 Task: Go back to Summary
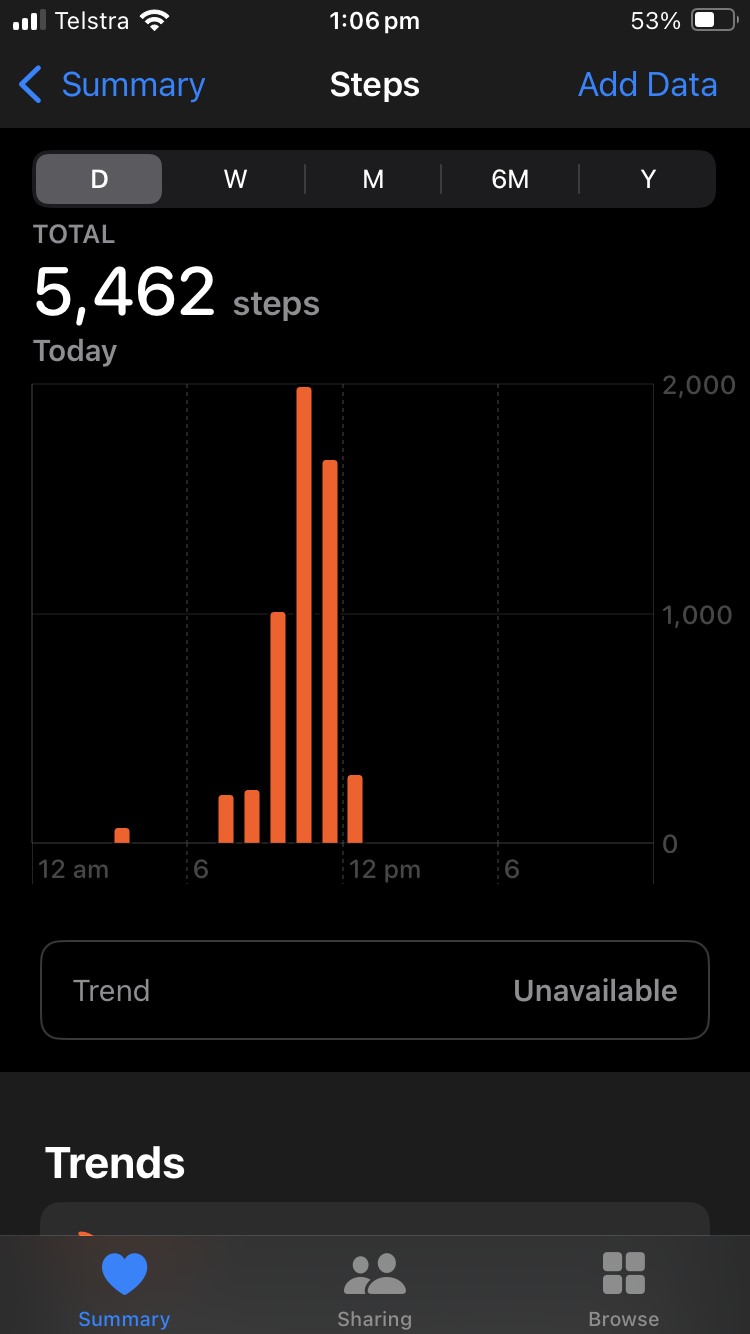coord(112,85)
